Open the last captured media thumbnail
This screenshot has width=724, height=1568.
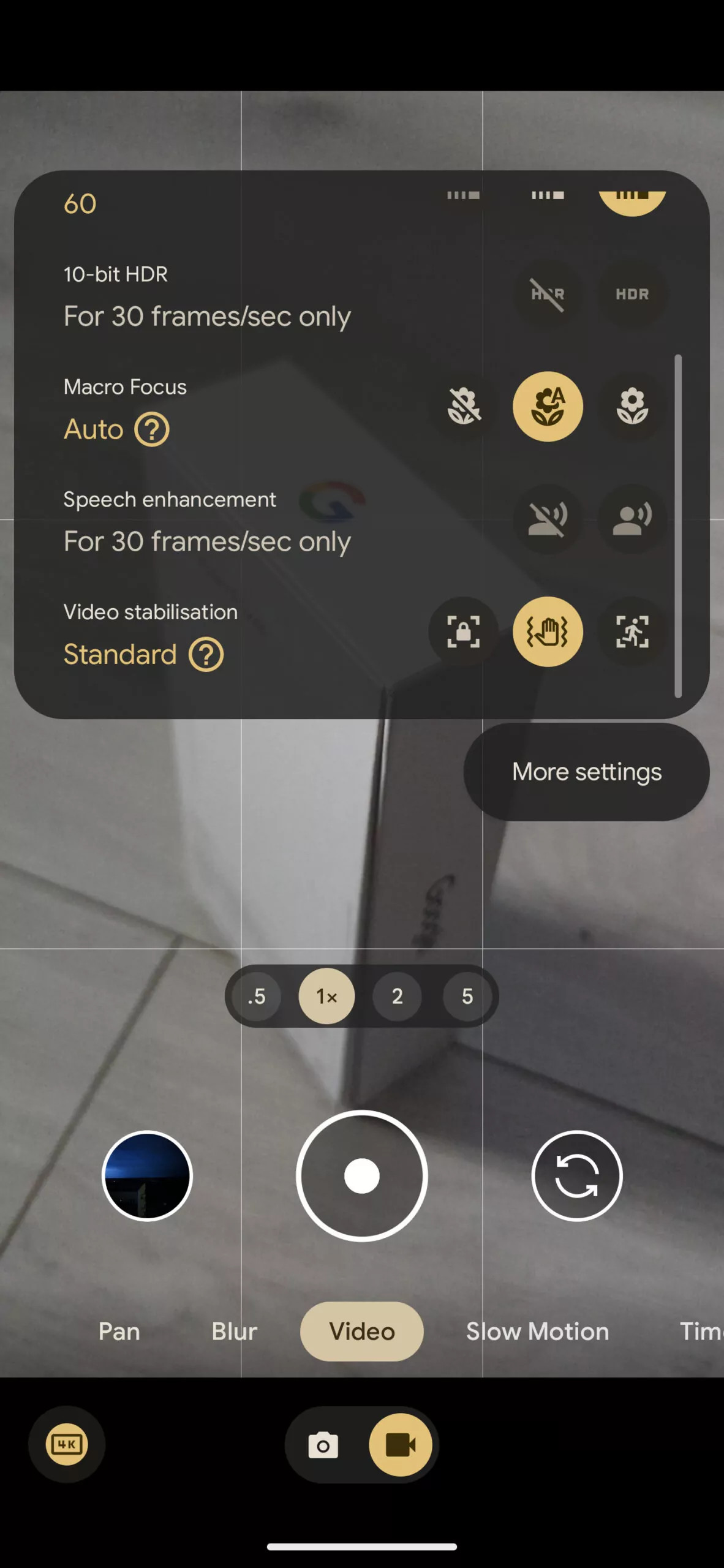coord(147,1176)
